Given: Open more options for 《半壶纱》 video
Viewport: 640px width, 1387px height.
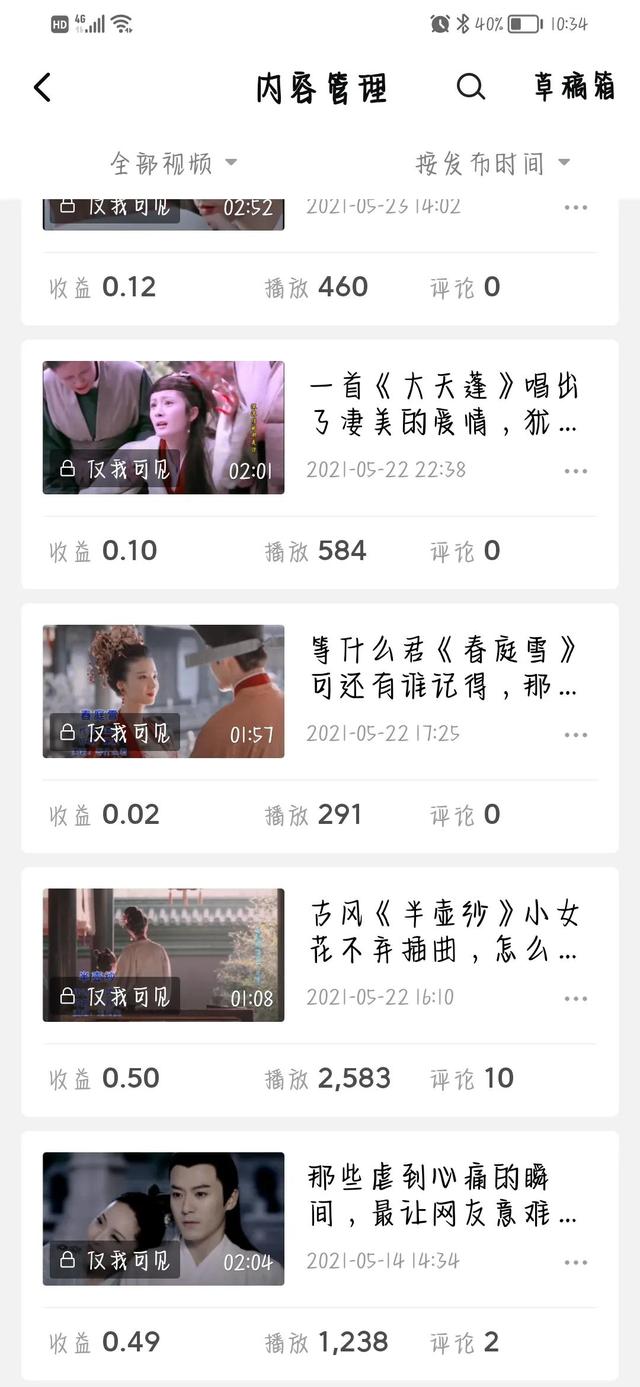Looking at the screenshot, I should click(x=575, y=999).
